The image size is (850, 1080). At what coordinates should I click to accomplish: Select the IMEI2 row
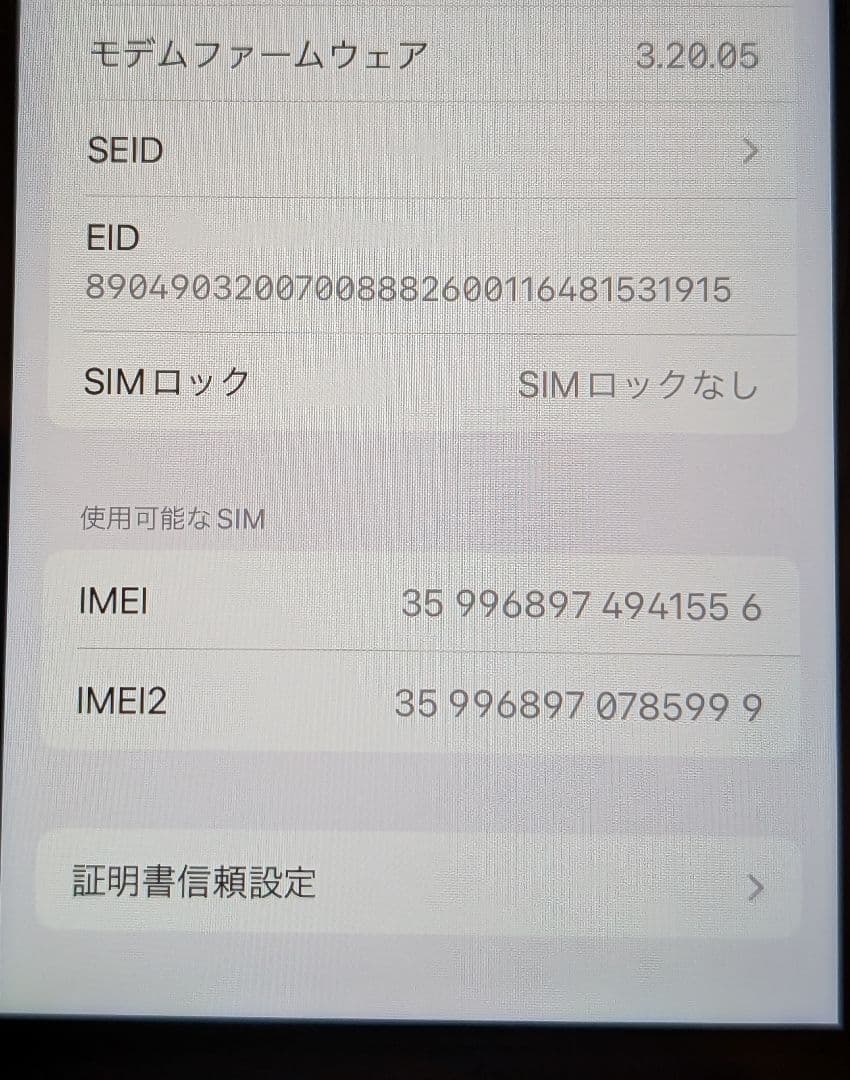click(x=420, y=705)
